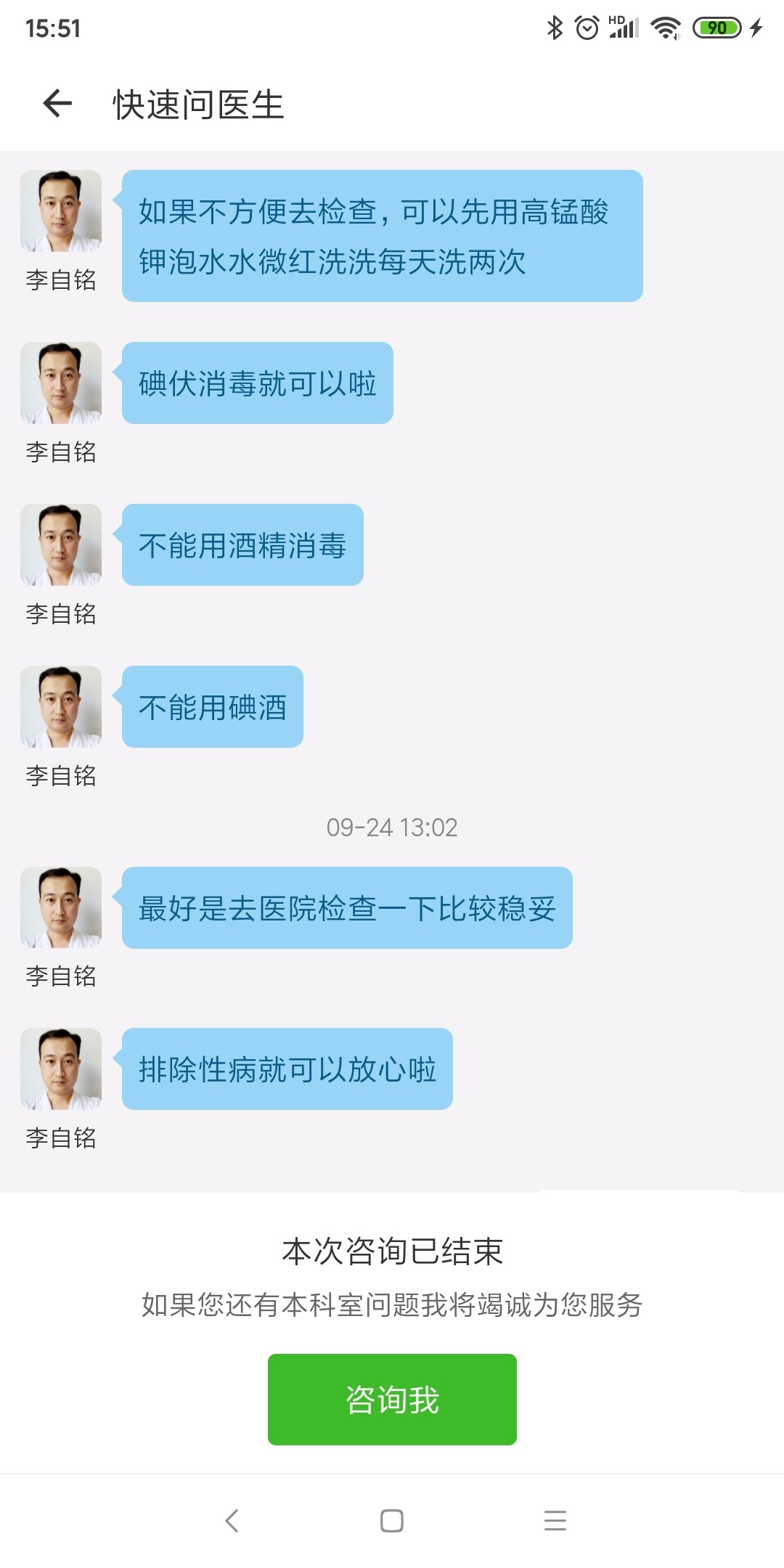784x1568 pixels.
Task: Open doctor avatar beside the first message
Action: coord(60,211)
